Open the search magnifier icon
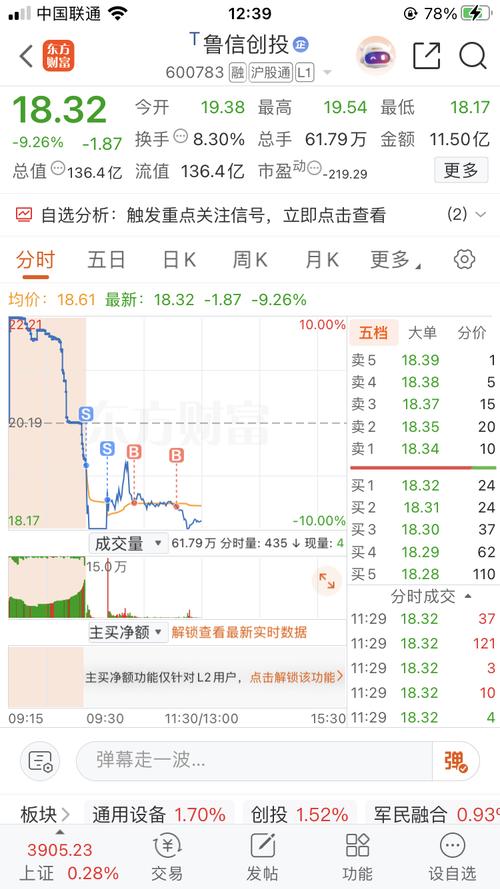 pyautogui.click(x=472, y=56)
